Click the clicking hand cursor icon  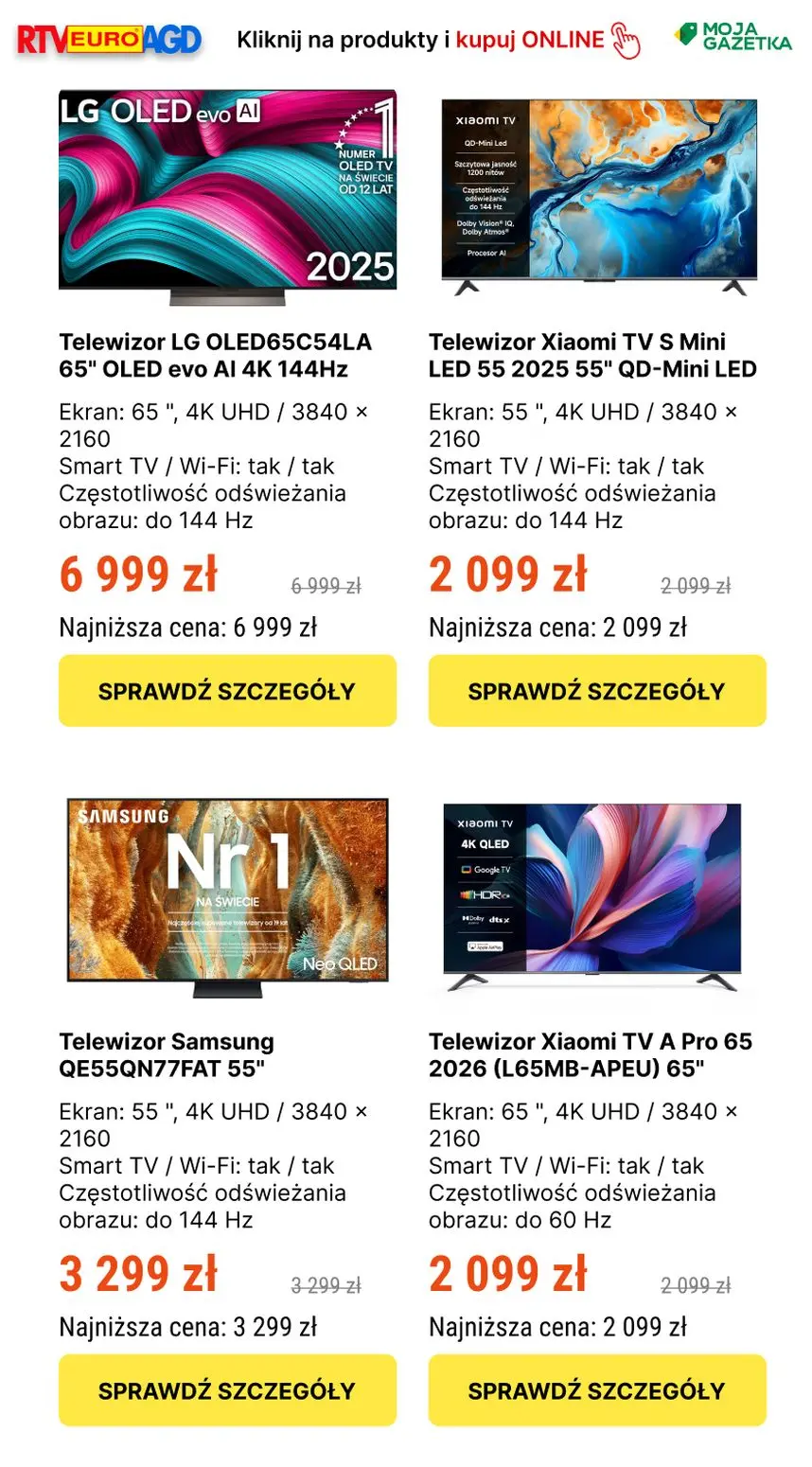coord(627,40)
